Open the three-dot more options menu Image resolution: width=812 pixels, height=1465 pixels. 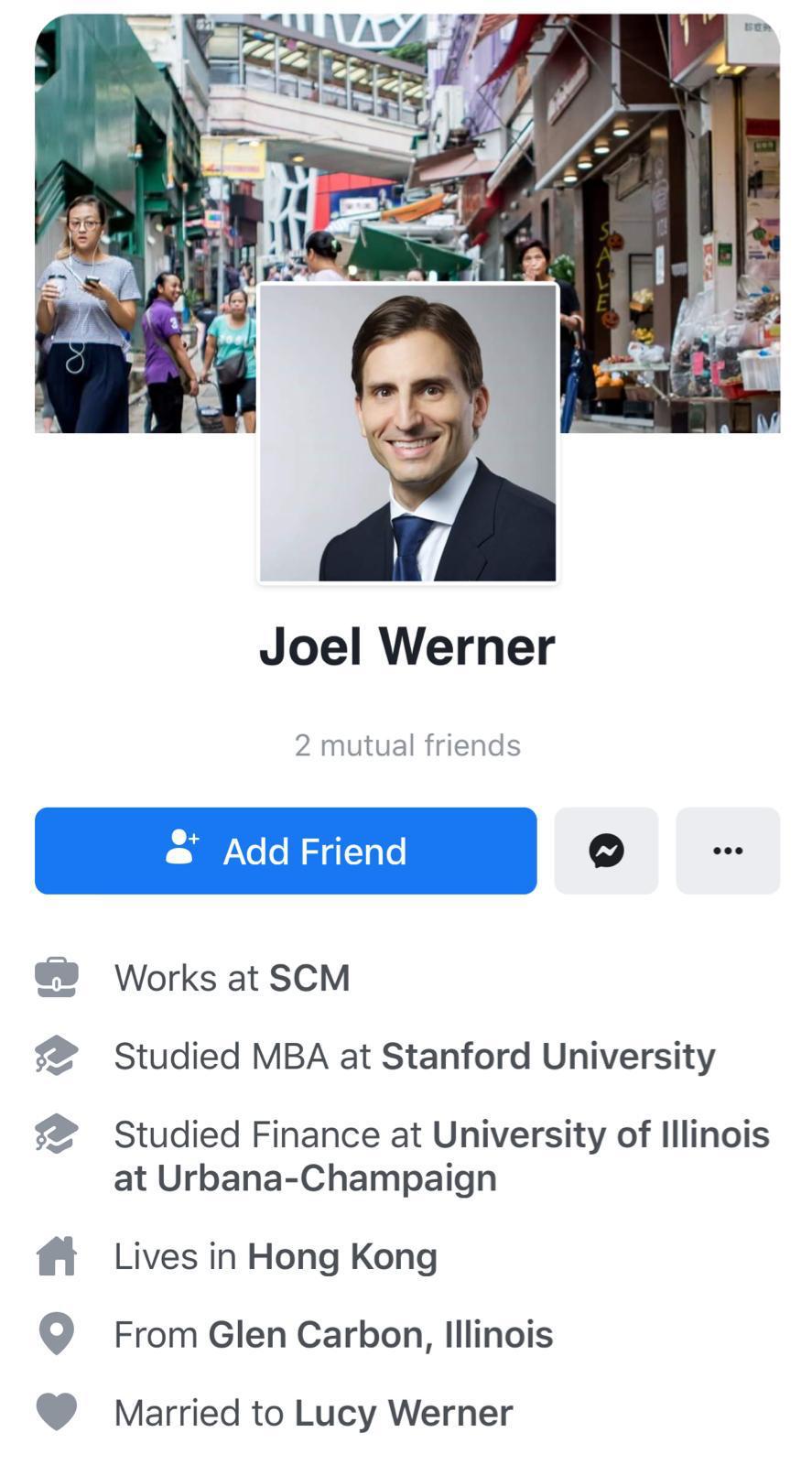[x=728, y=851]
